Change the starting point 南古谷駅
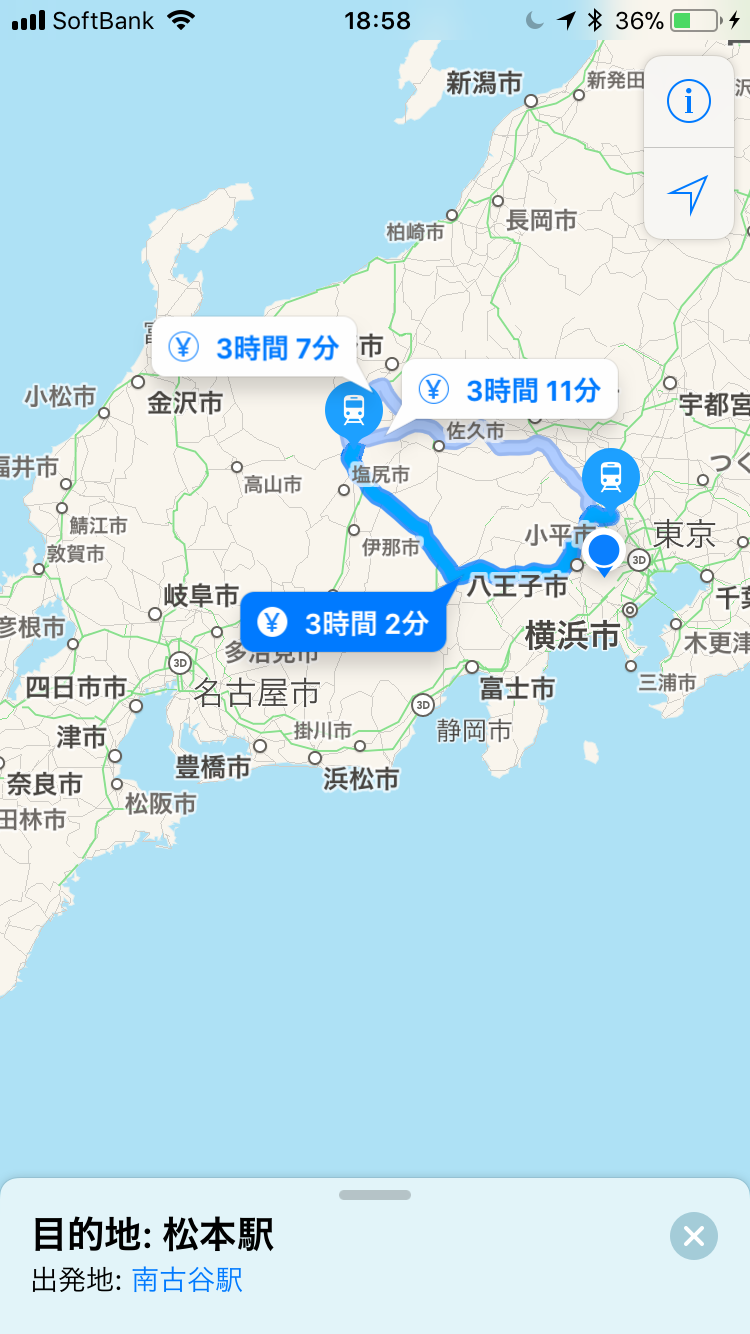 tap(187, 1280)
